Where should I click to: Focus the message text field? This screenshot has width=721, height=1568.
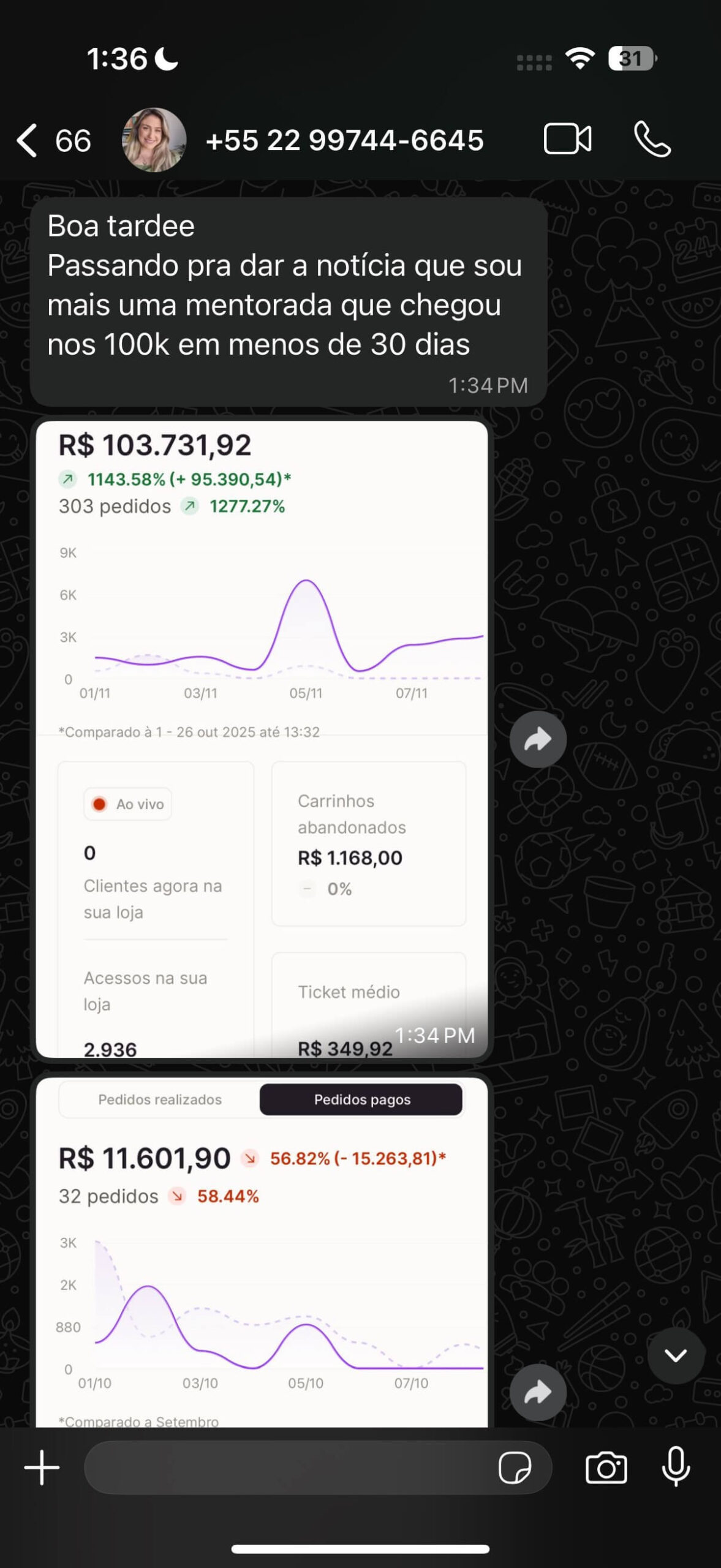(288, 1468)
